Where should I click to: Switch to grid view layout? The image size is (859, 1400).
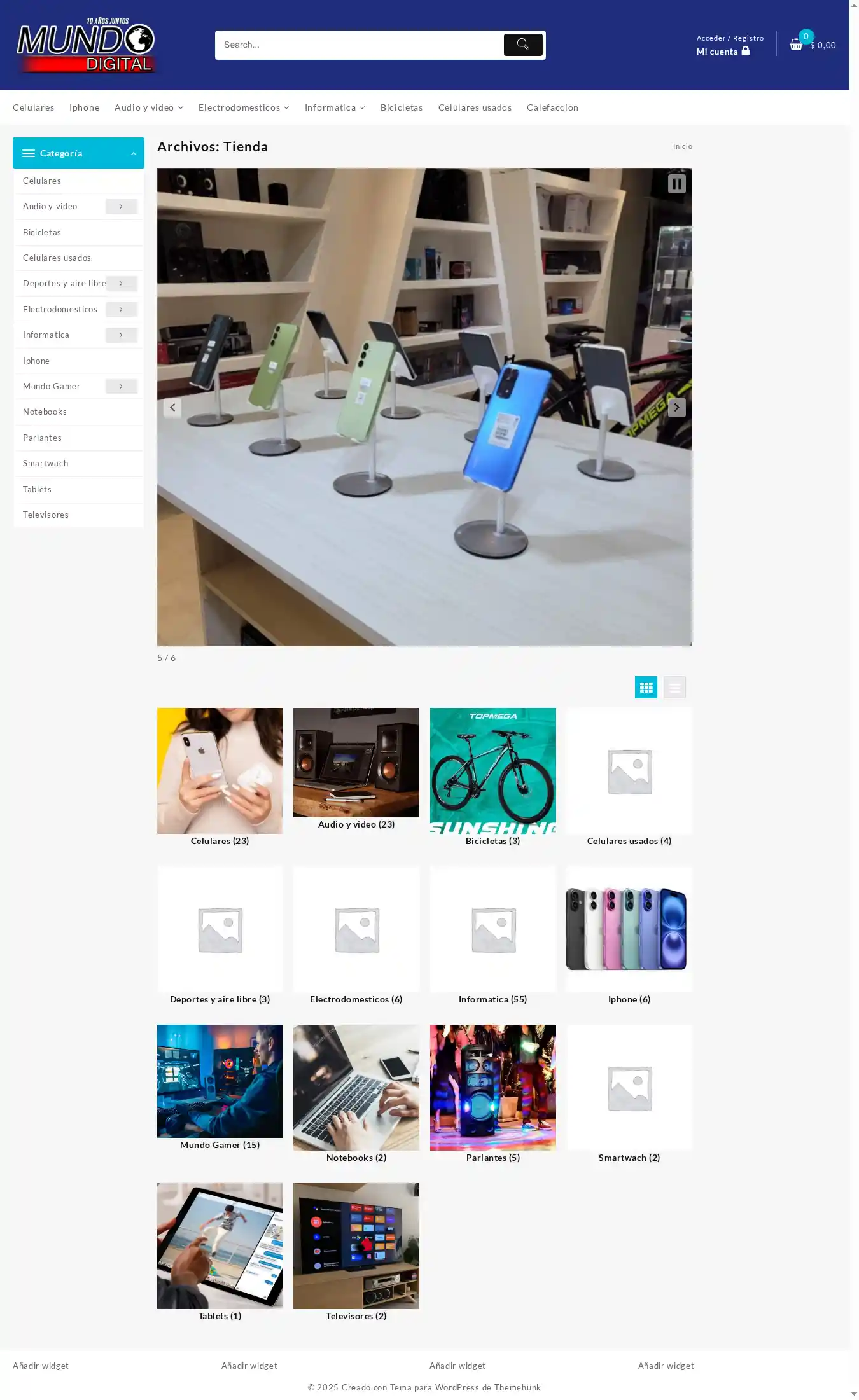click(x=646, y=687)
